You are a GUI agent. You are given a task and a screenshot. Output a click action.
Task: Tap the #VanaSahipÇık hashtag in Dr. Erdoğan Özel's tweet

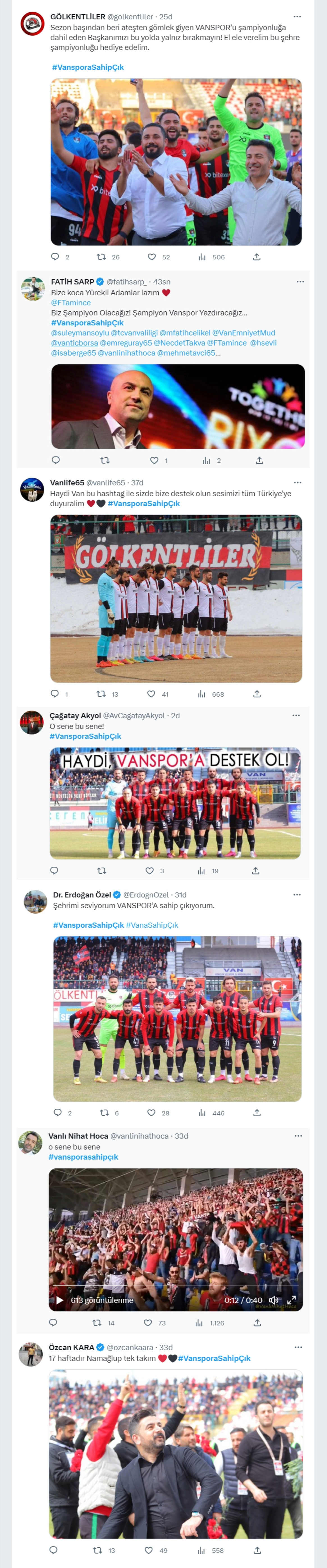click(152, 925)
